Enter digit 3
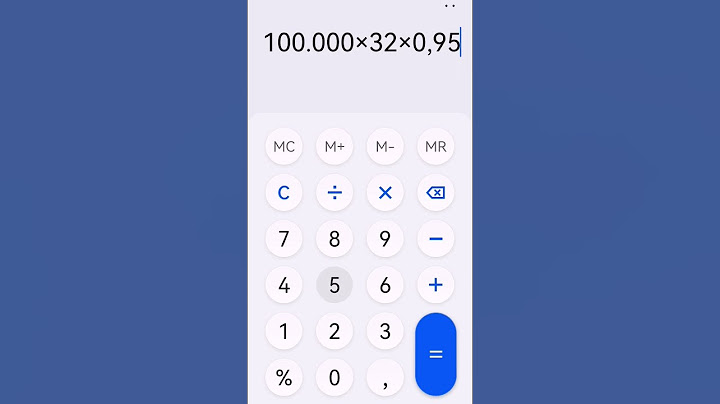Image resolution: width=720 pixels, height=404 pixels. tap(385, 331)
